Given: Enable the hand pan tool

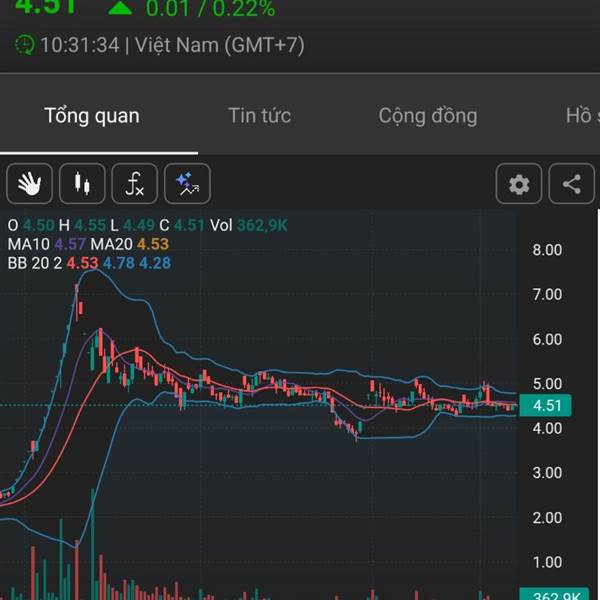Looking at the screenshot, I should coord(30,184).
